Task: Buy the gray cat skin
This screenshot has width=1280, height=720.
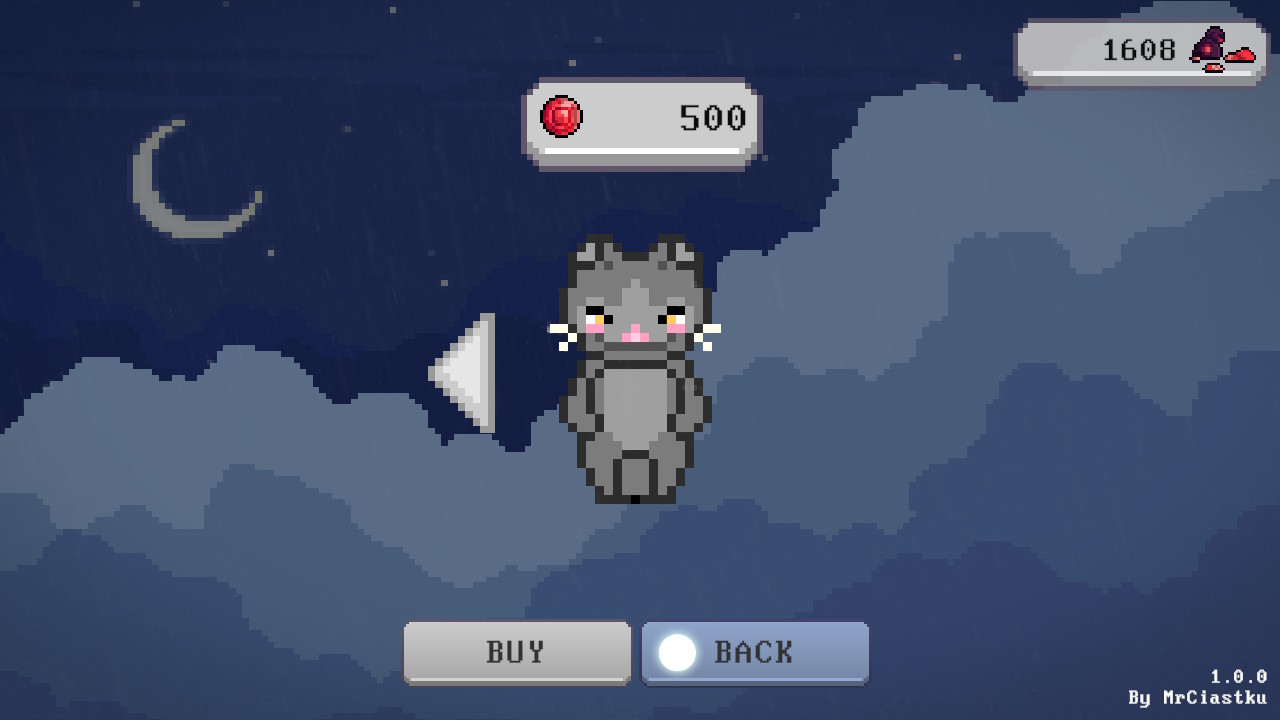Action: point(517,652)
